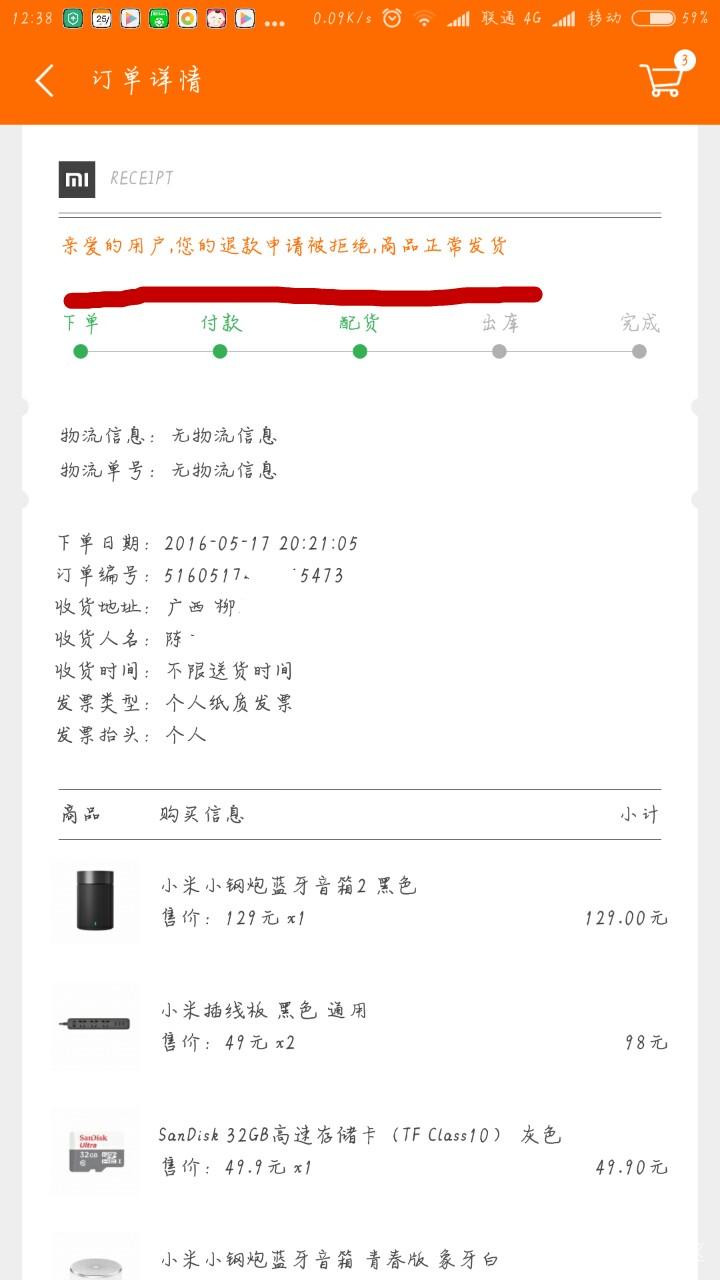This screenshot has height=1280, width=720.
Task: Select the 配货 progress step dot
Action: [361, 351]
